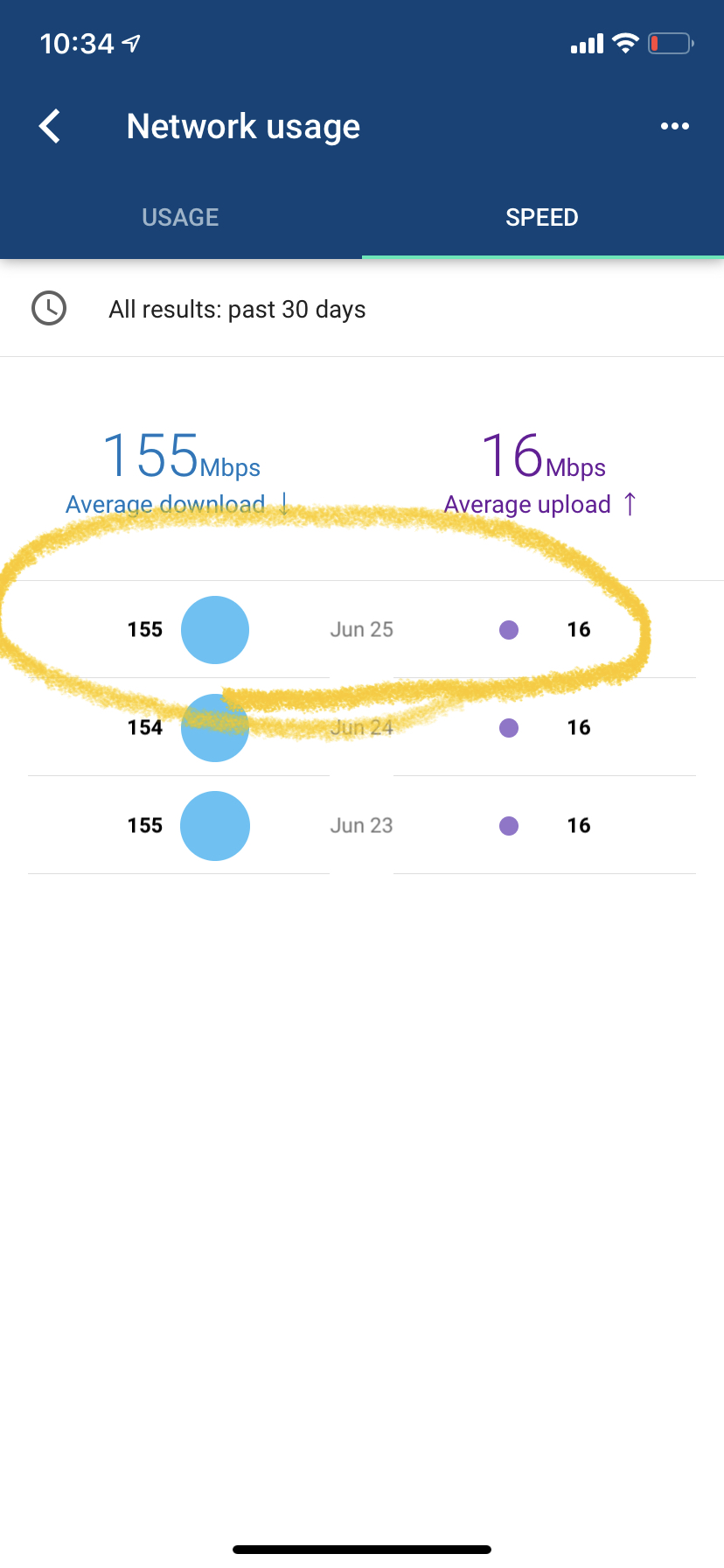
Task: Go back from Network usage
Action: point(51,126)
